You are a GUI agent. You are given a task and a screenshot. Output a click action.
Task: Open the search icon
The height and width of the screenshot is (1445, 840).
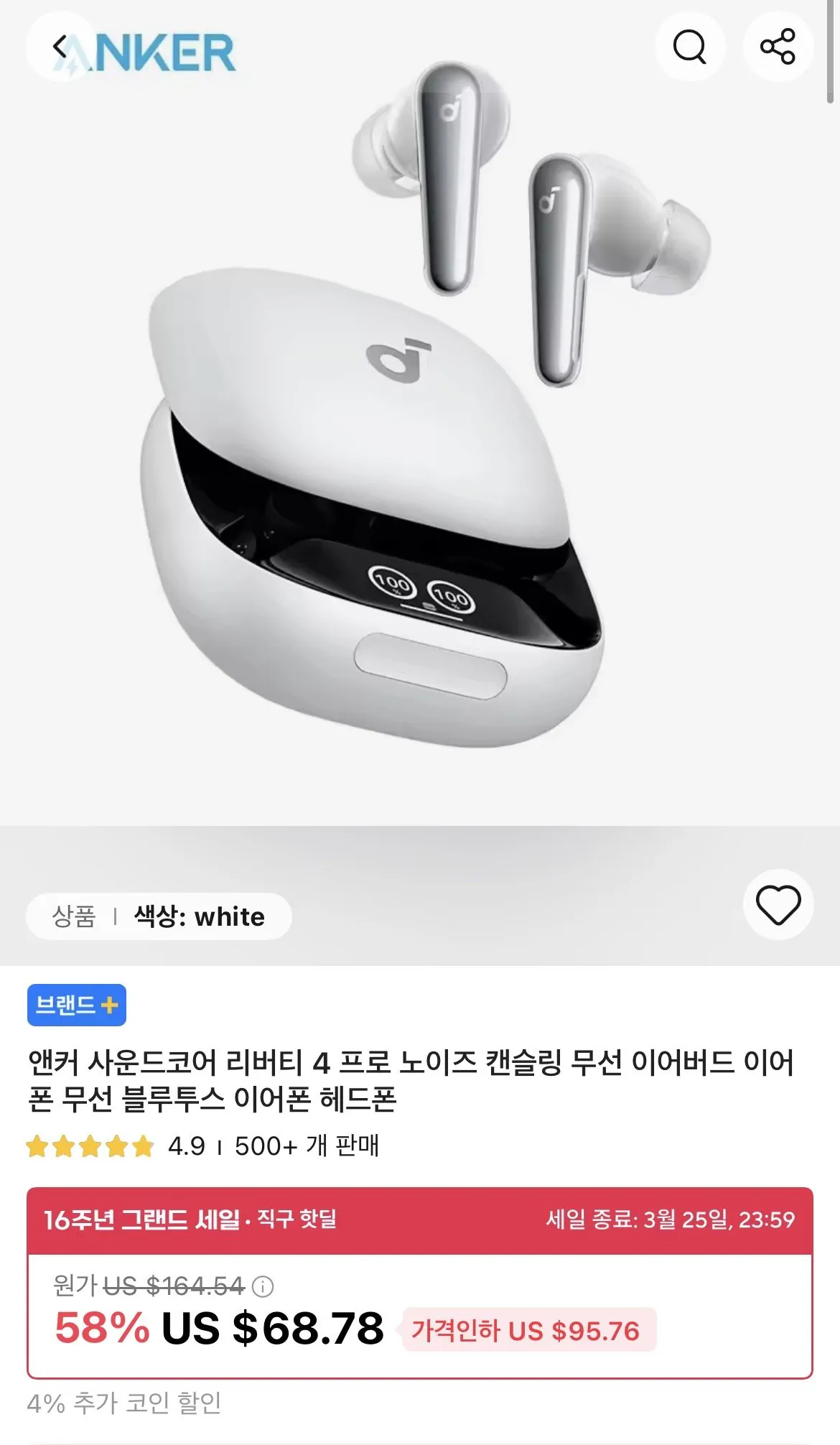point(690,47)
